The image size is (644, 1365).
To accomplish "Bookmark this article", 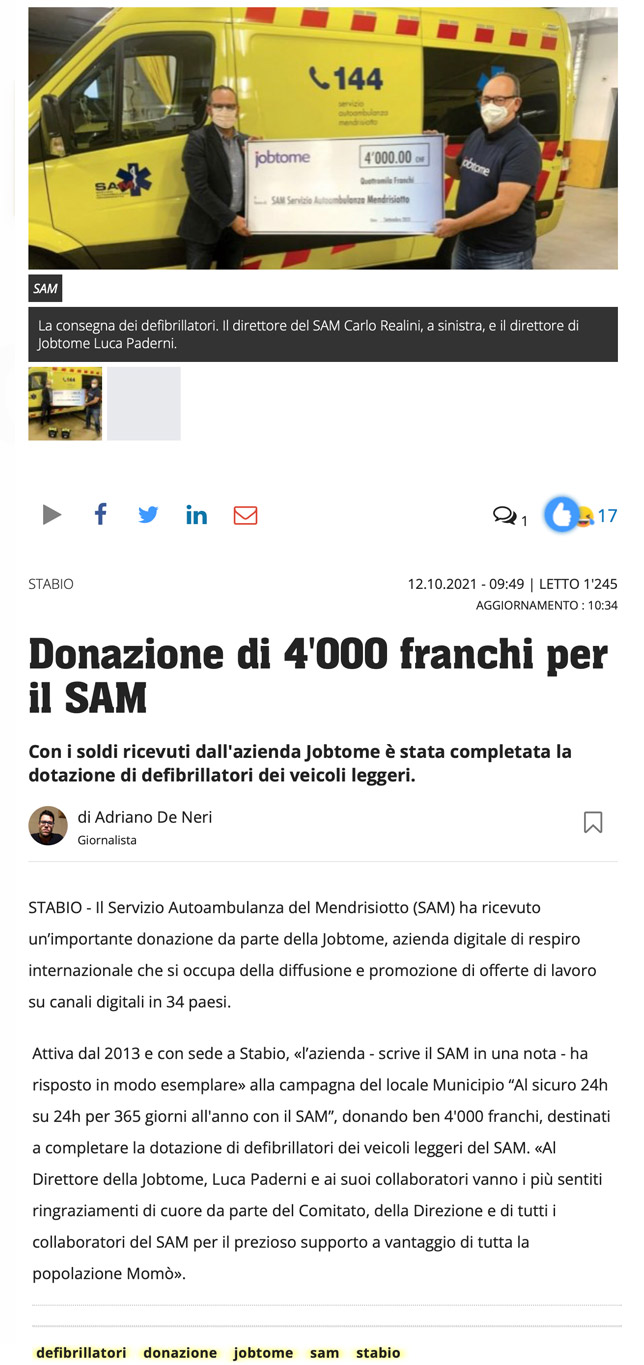I will [x=592, y=822].
